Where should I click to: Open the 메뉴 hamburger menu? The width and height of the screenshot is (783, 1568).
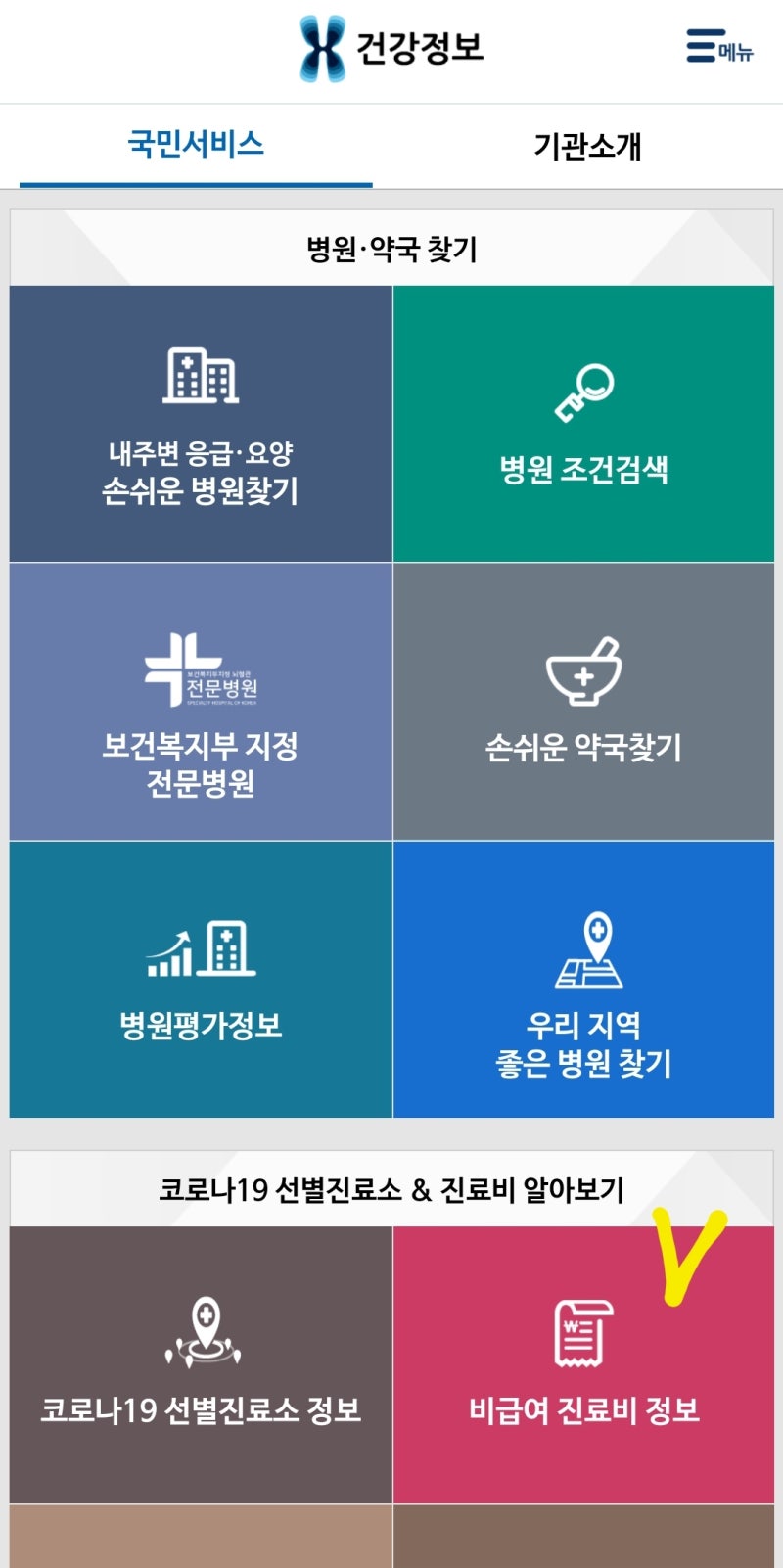click(719, 46)
